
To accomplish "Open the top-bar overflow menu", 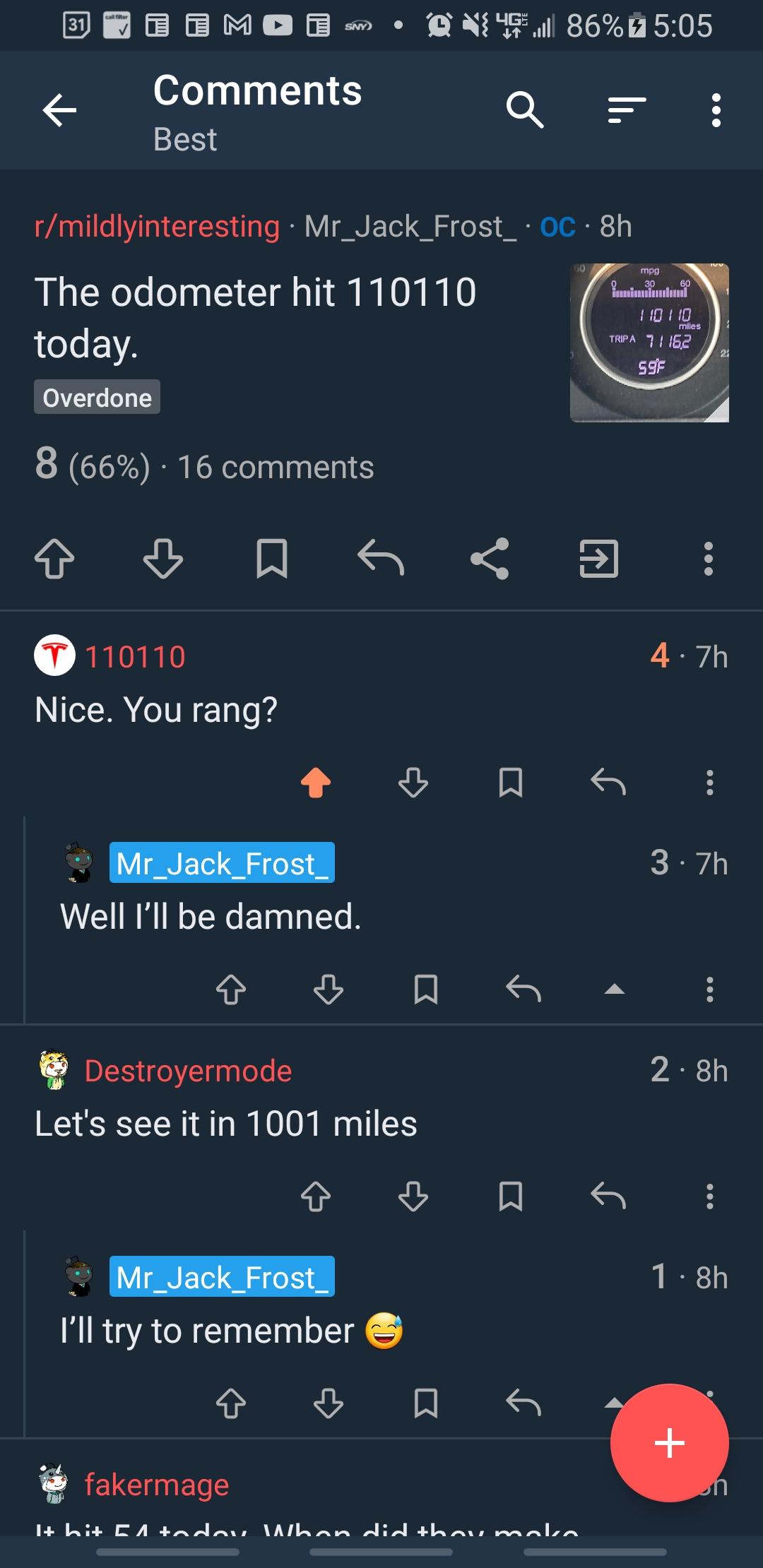I will pos(716,109).
